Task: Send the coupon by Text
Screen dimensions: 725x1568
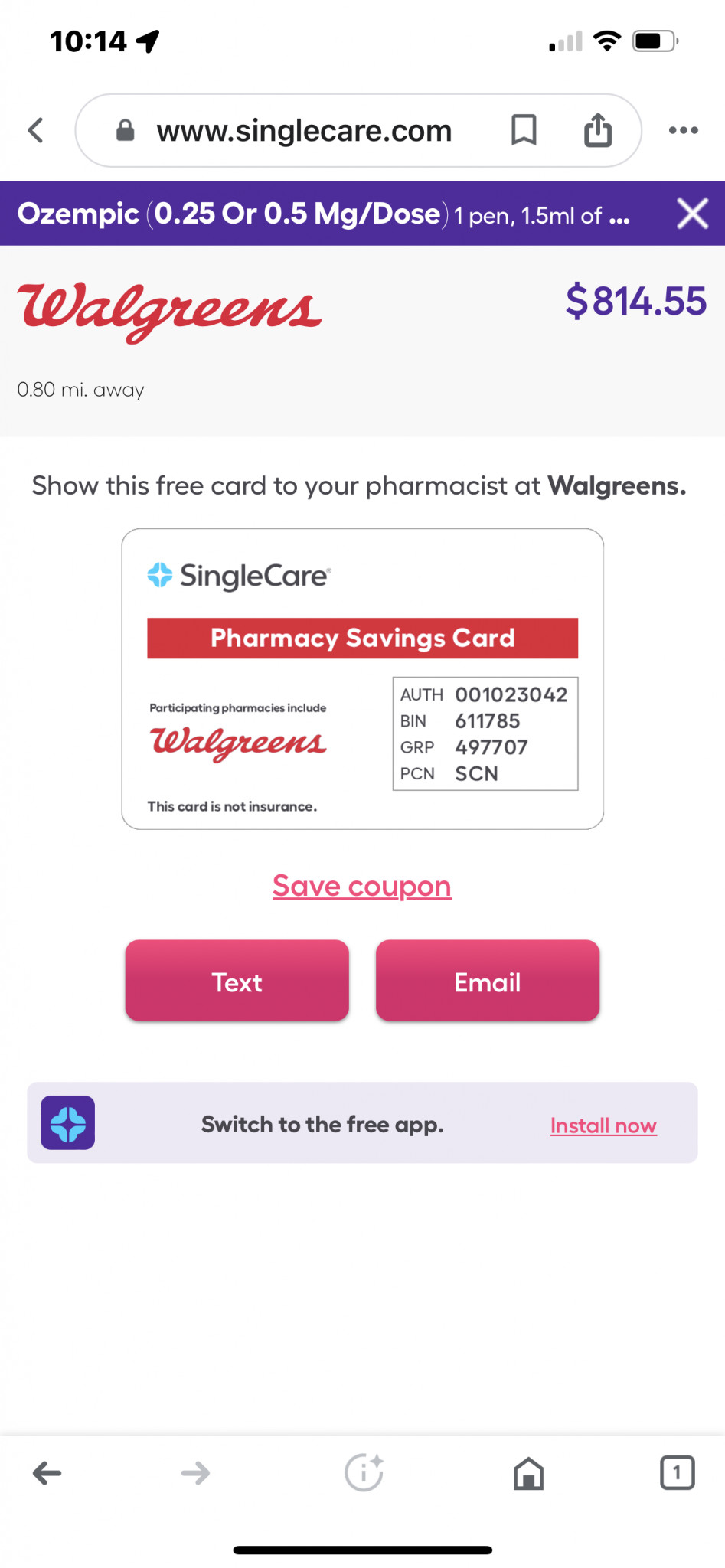Action: [237, 981]
